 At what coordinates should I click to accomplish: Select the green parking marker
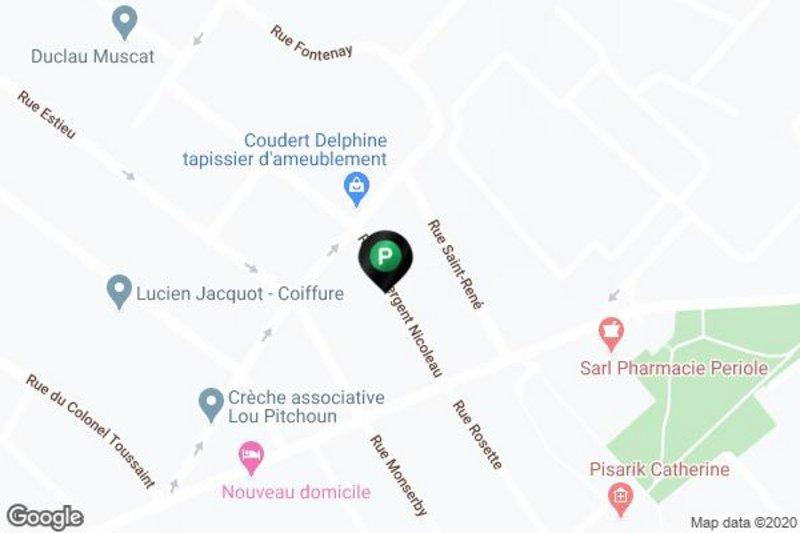click(x=384, y=257)
